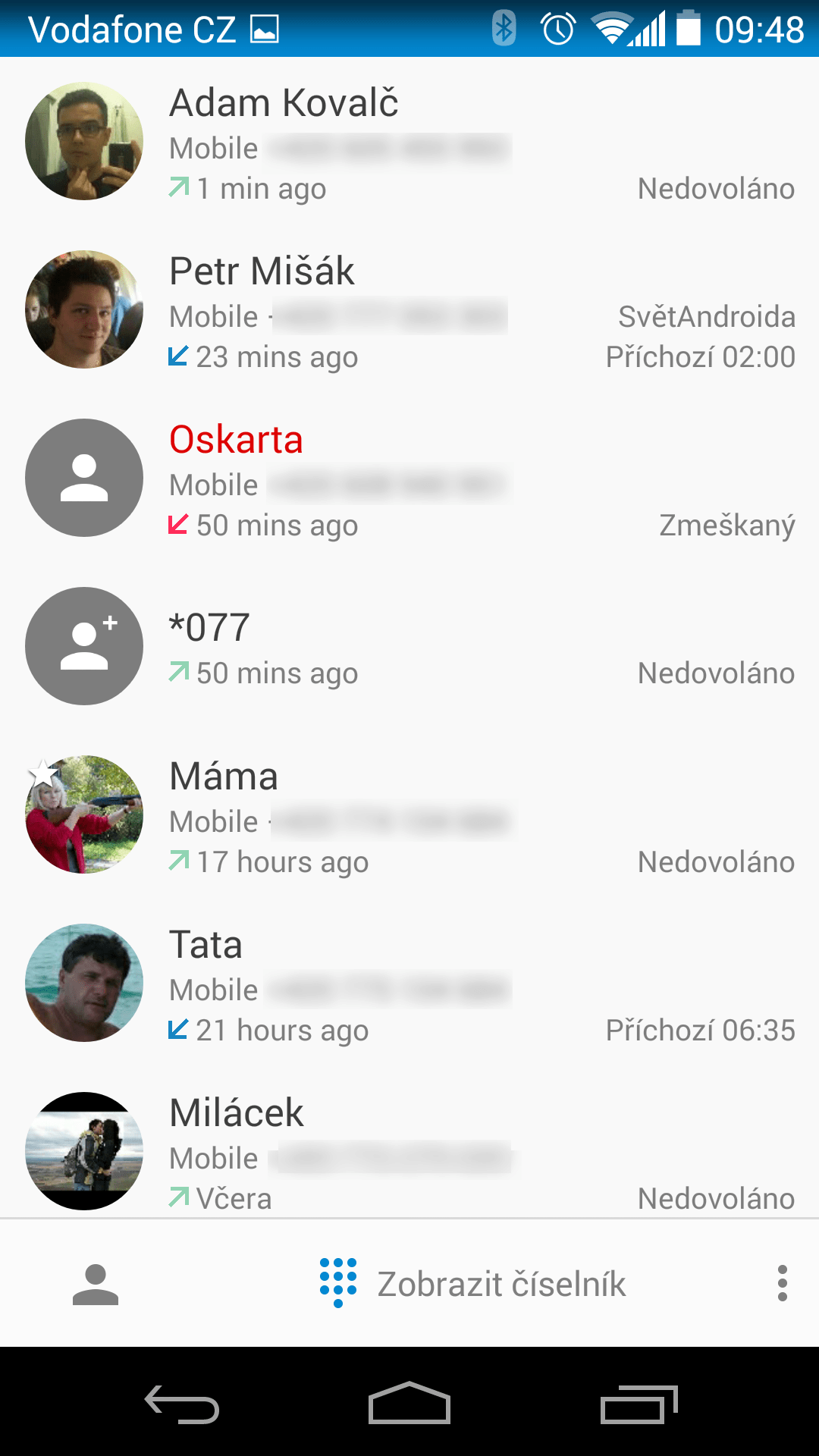Screen dimensions: 819x1456
Task: Open the call entry for Adam Kovalč
Action: click(409, 142)
